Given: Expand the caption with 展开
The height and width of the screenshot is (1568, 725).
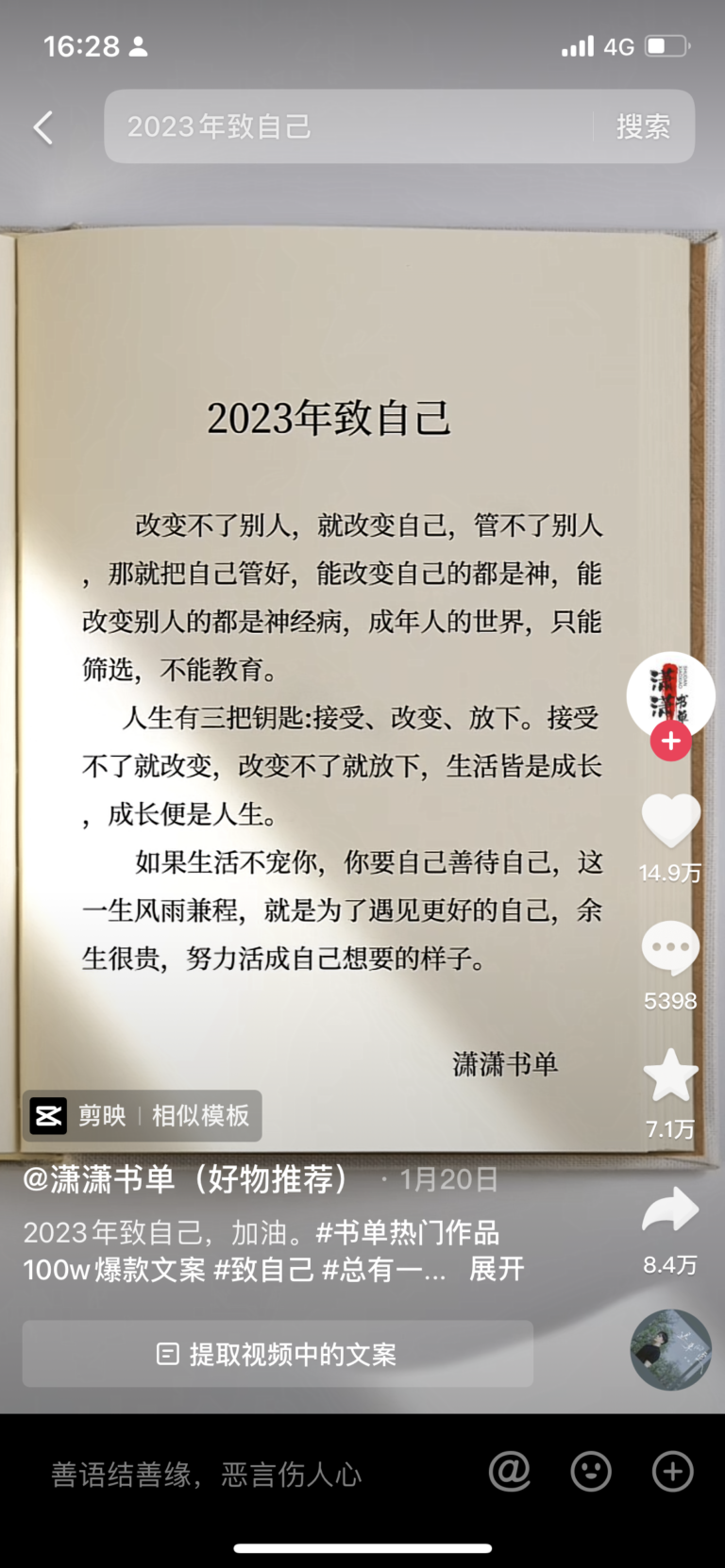Looking at the screenshot, I should point(497,1269).
